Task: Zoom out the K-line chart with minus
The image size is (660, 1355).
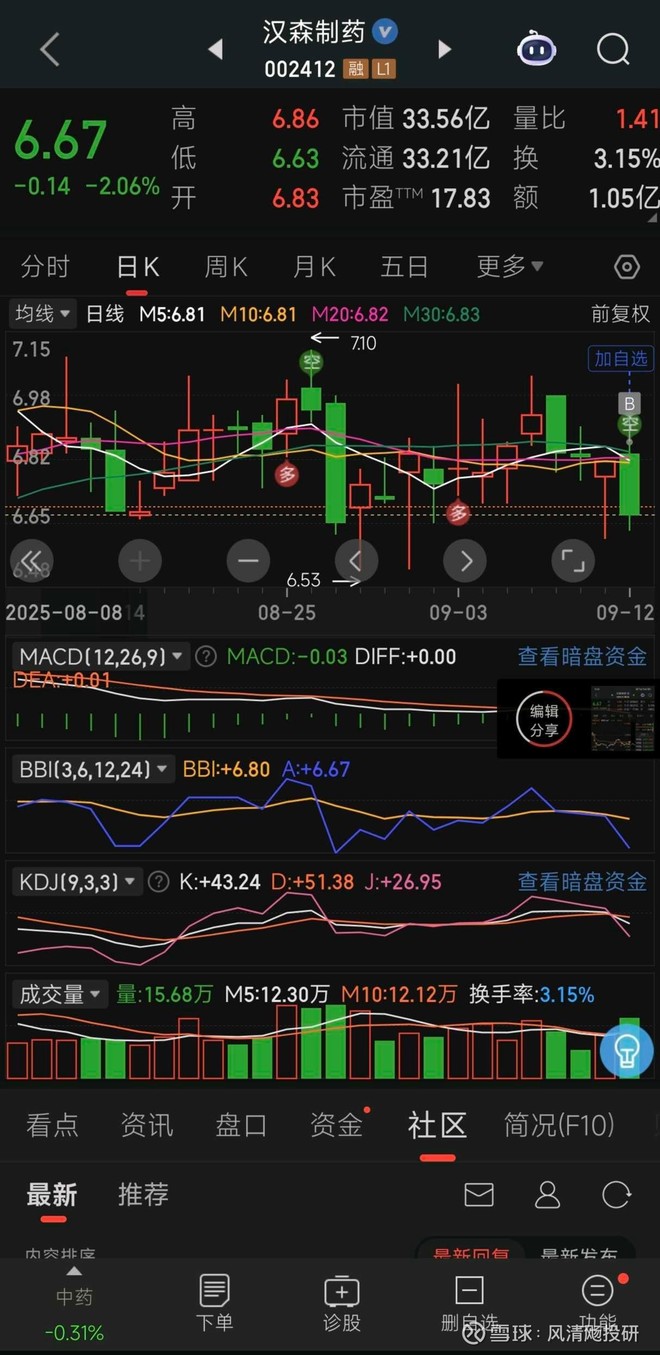Action: coord(248,561)
